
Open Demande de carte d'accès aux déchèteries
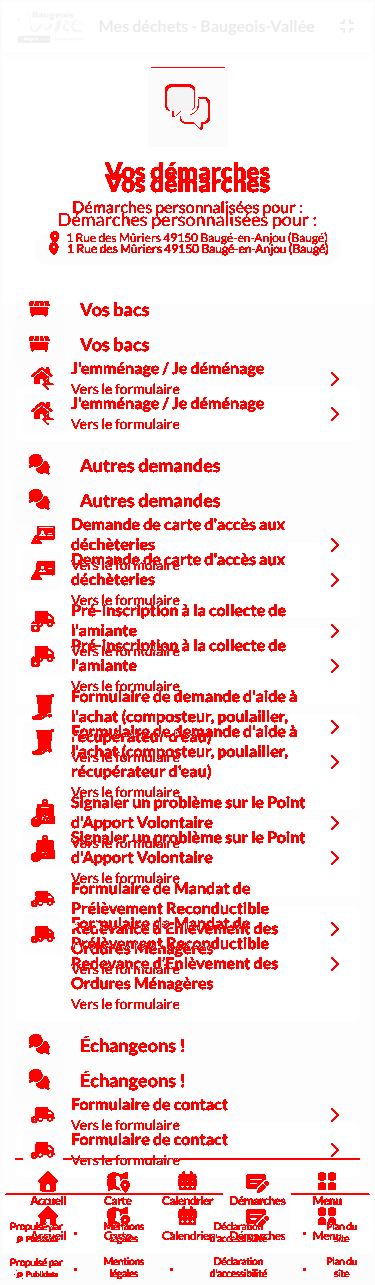click(187, 580)
